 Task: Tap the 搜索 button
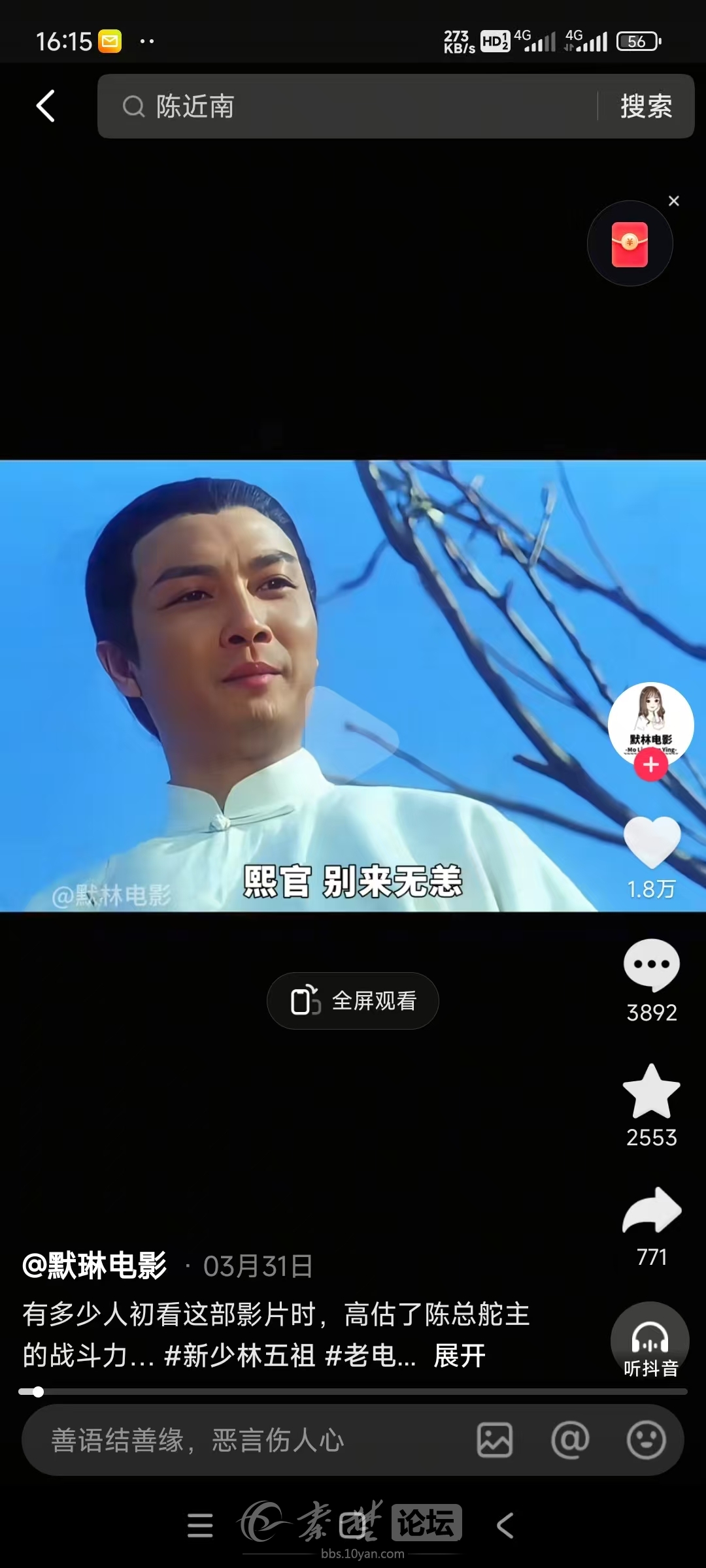click(646, 106)
